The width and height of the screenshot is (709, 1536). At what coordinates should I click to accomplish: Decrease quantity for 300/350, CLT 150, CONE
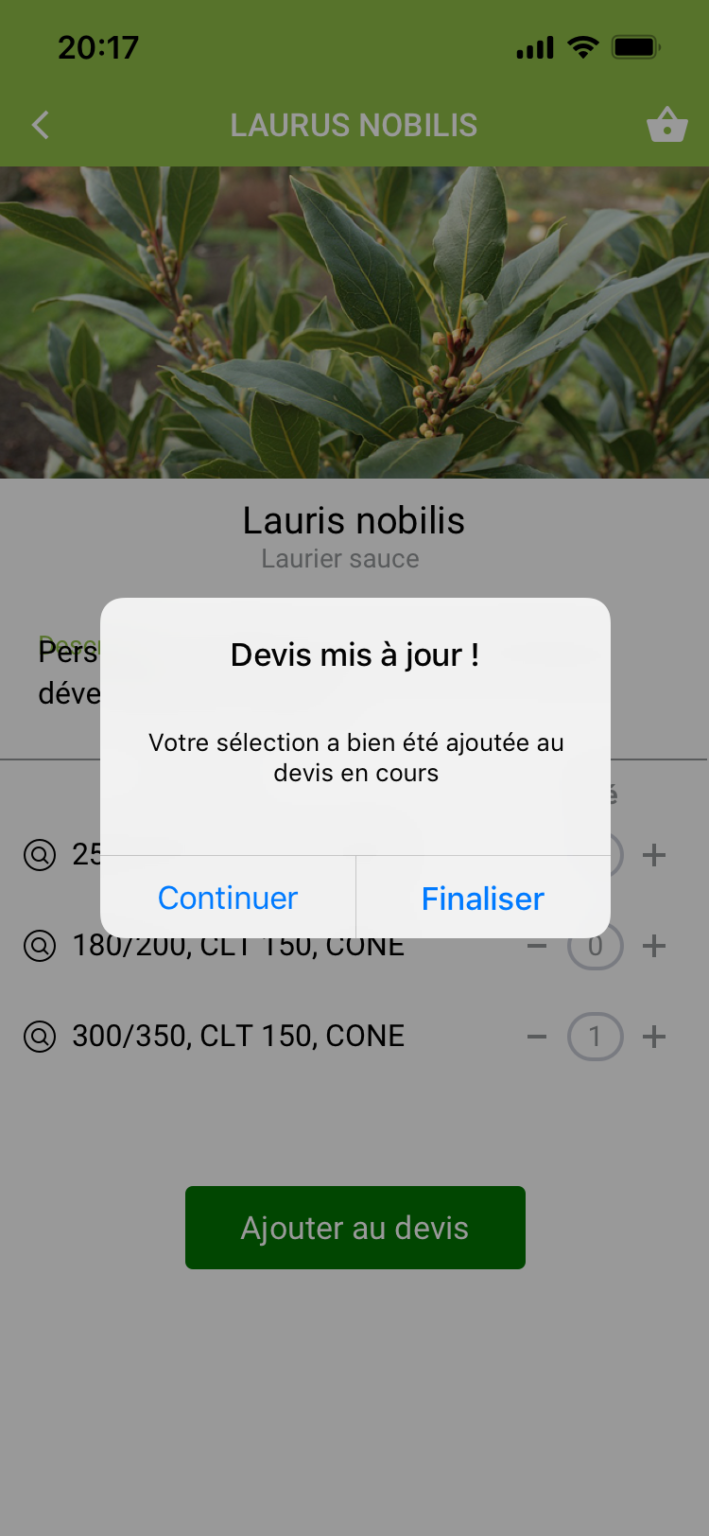(537, 1037)
